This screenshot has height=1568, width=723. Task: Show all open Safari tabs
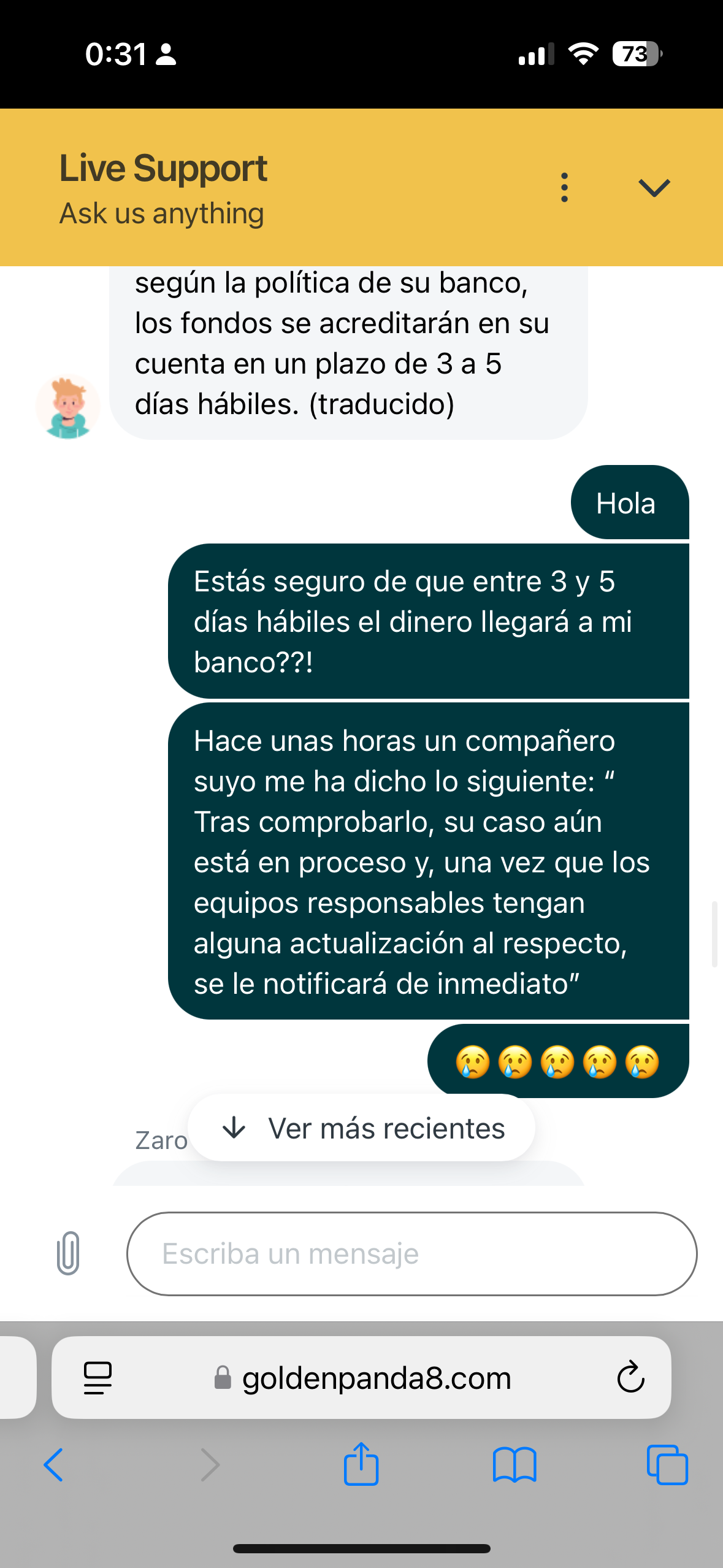[x=667, y=1465]
